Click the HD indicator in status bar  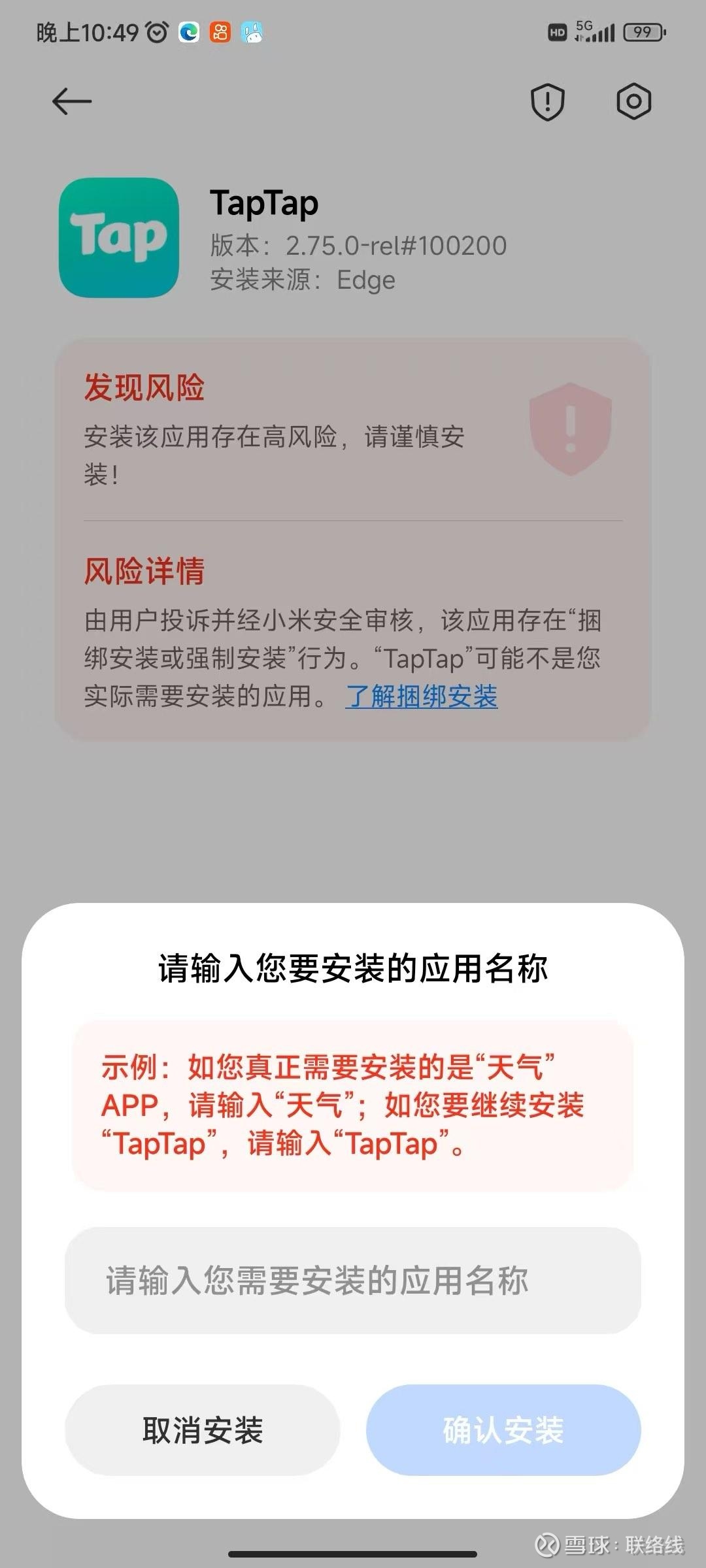coord(556,33)
